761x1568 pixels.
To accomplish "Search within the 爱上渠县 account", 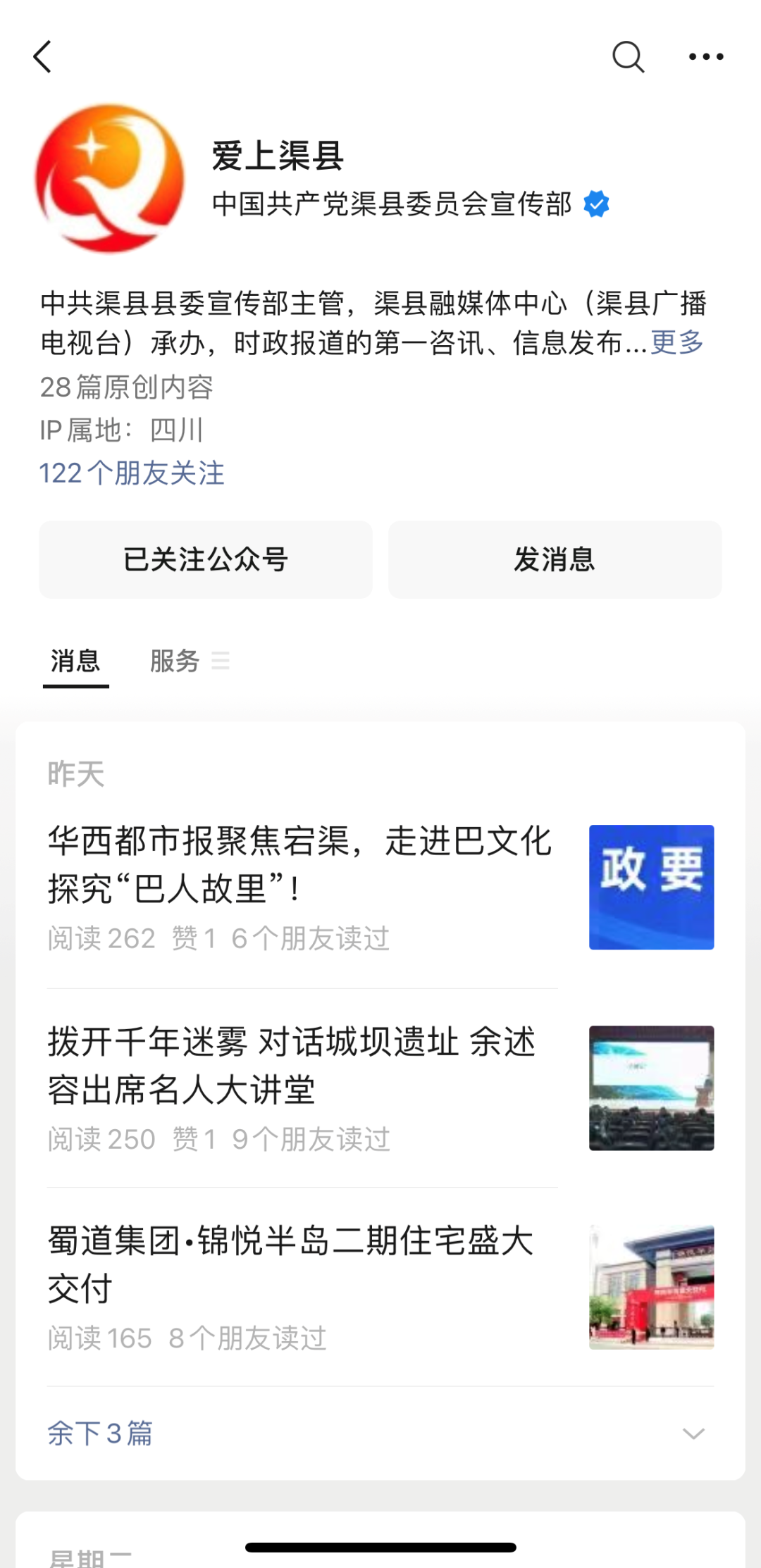I will coord(628,57).
